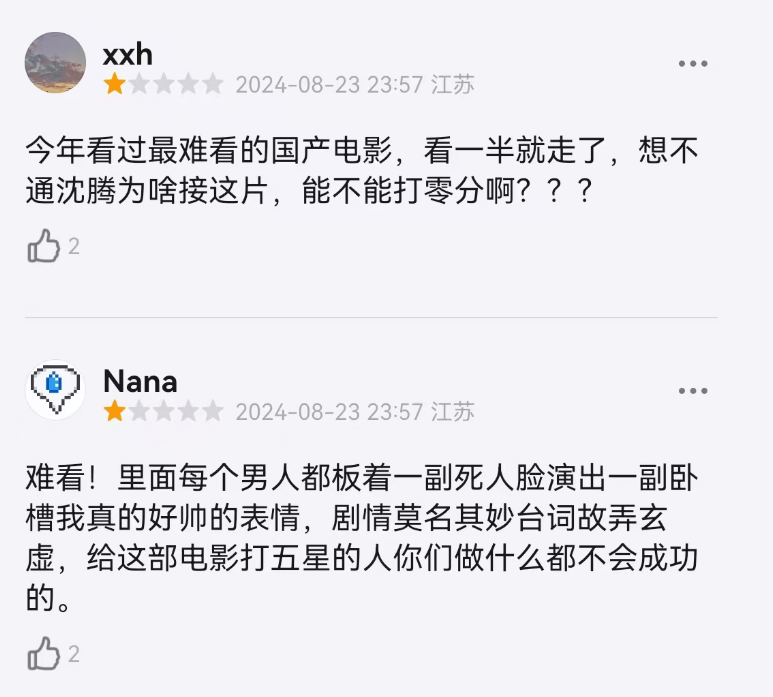Image resolution: width=773 pixels, height=697 pixels.
Task: Like Nana's review
Action: pyautogui.click(x=44, y=655)
